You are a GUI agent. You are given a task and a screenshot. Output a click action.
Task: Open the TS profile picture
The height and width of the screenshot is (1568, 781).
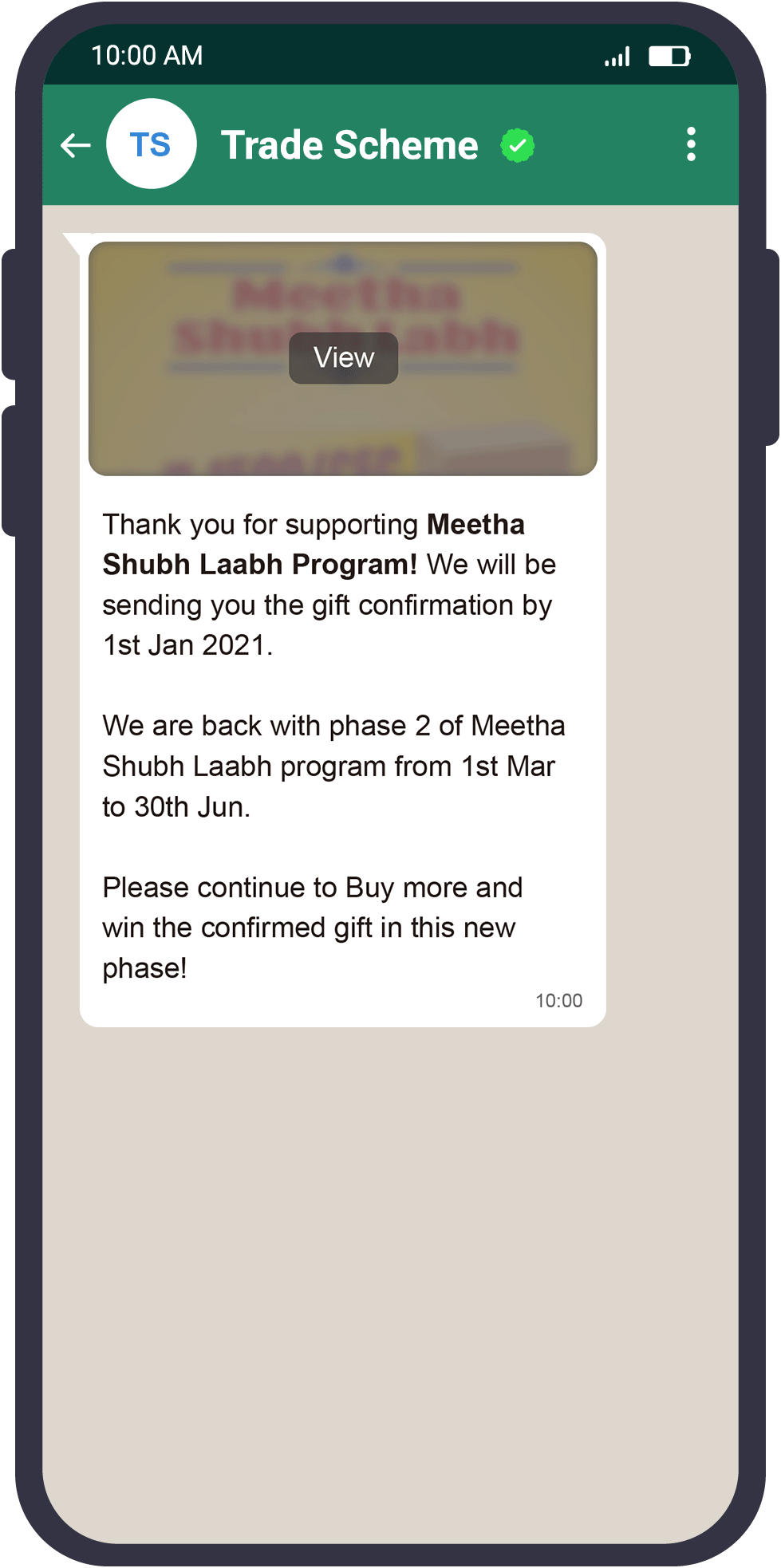[x=151, y=144]
